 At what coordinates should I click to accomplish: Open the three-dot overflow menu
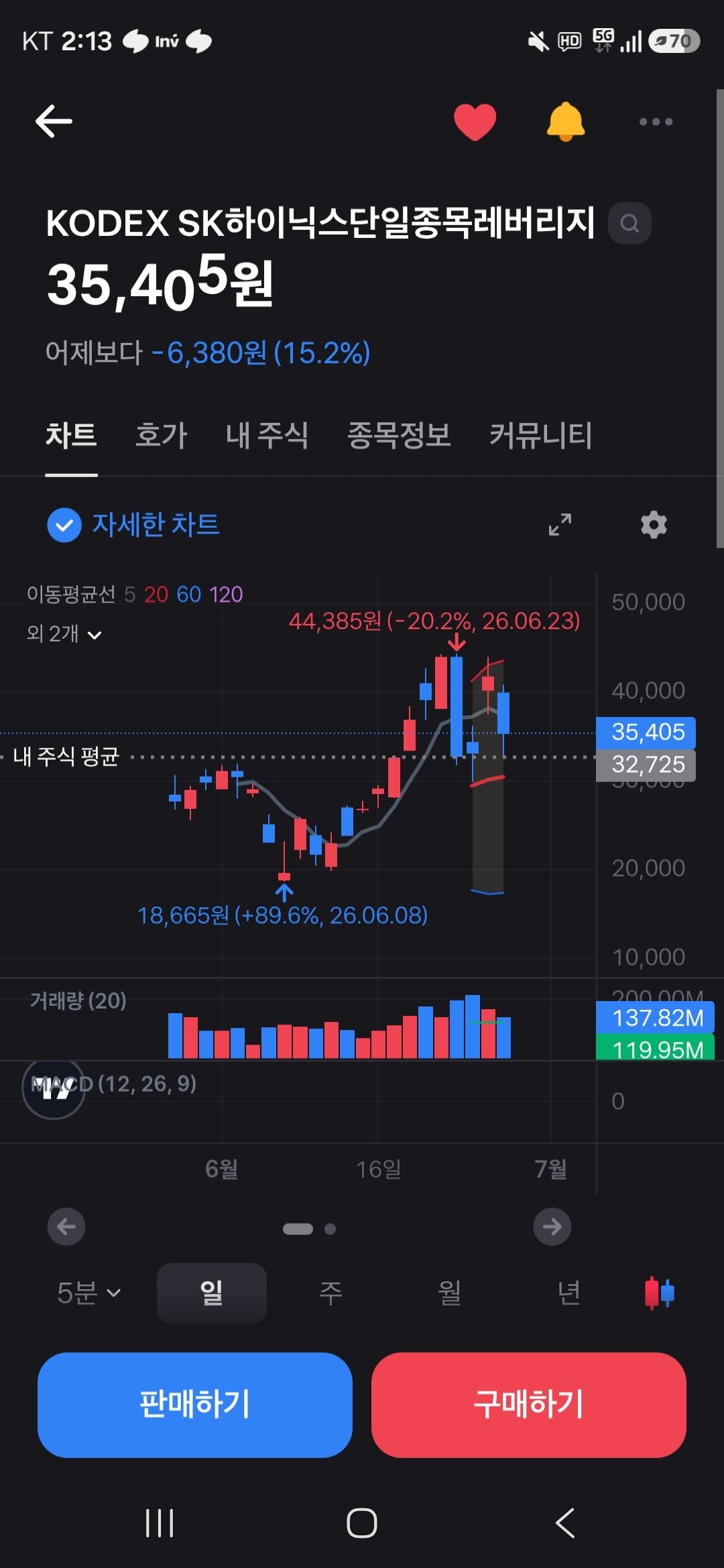(x=656, y=122)
